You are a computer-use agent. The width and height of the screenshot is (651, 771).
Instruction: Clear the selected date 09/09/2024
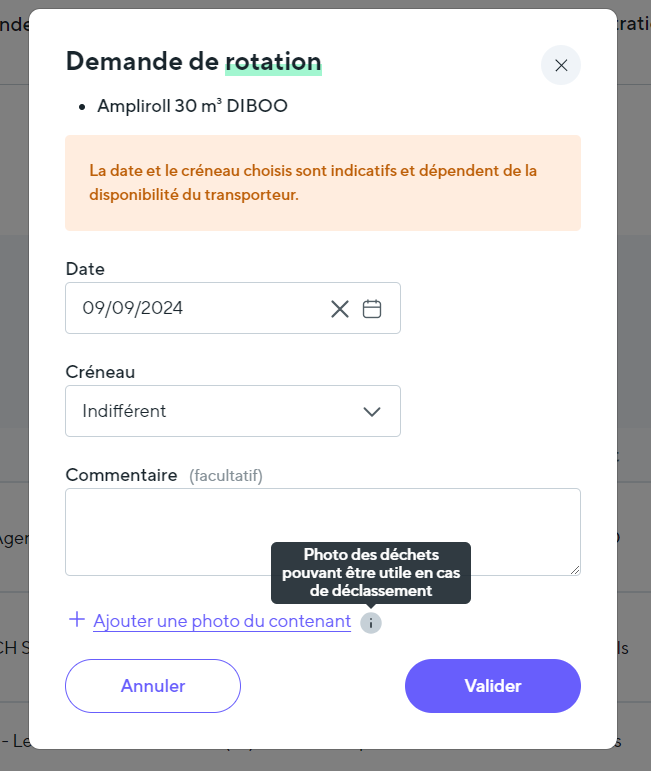[x=340, y=308]
